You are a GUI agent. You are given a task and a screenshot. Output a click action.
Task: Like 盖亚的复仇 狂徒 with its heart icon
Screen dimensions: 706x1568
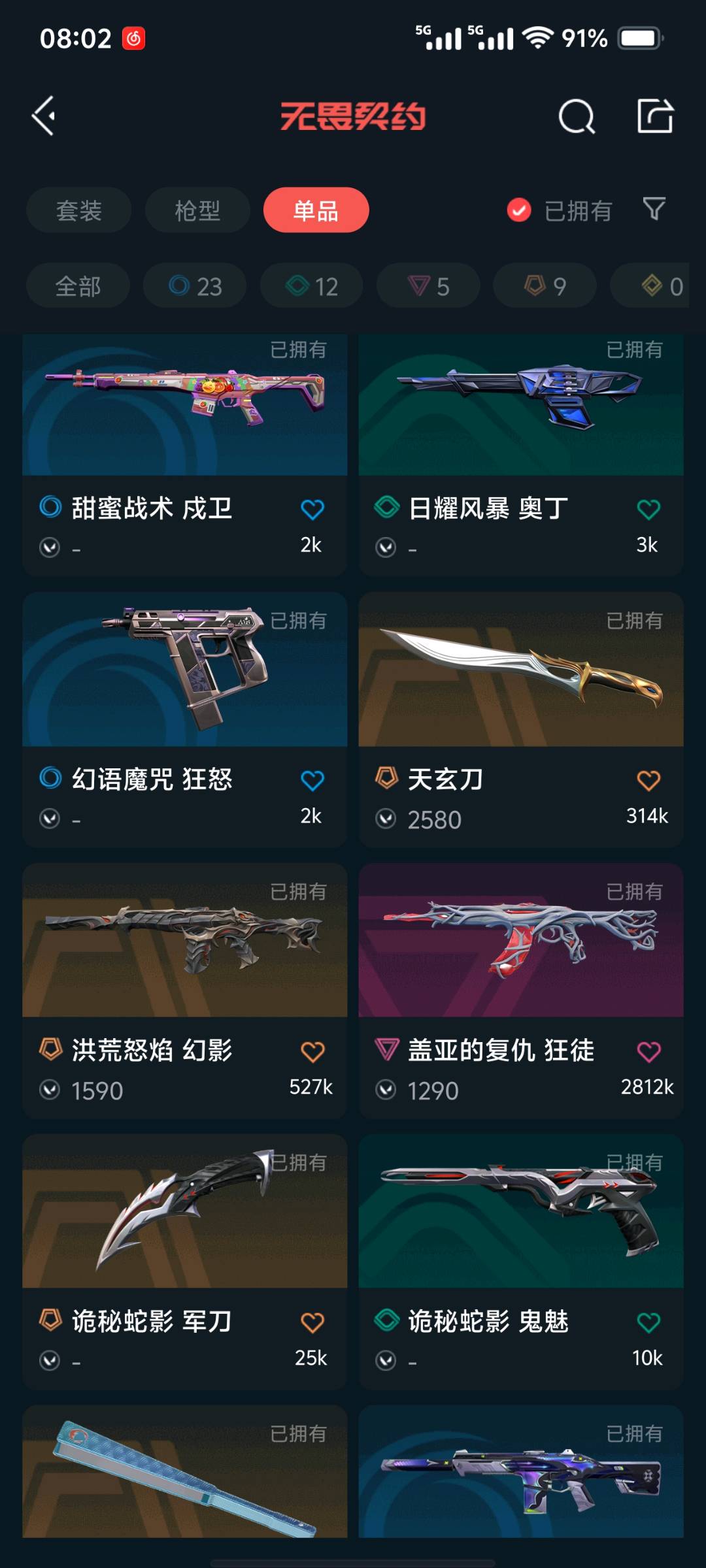[648, 1052]
